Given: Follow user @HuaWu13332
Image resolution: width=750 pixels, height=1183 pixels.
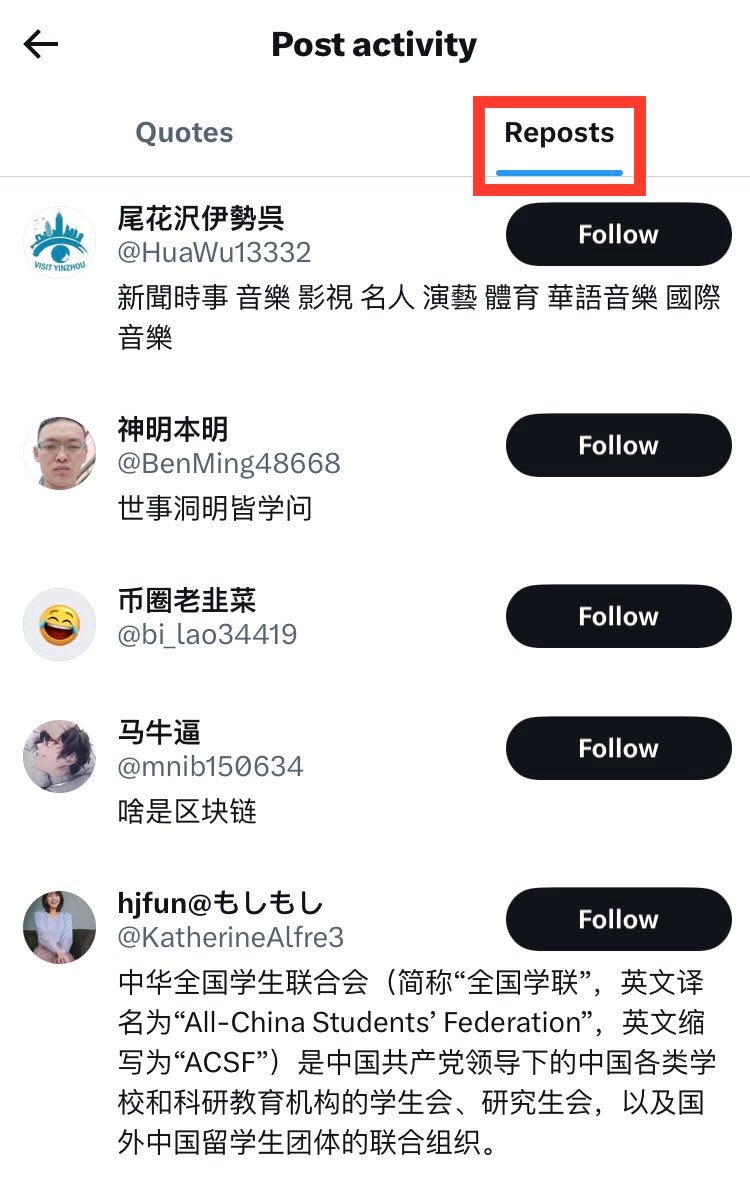Looking at the screenshot, I should (x=618, y=234).
